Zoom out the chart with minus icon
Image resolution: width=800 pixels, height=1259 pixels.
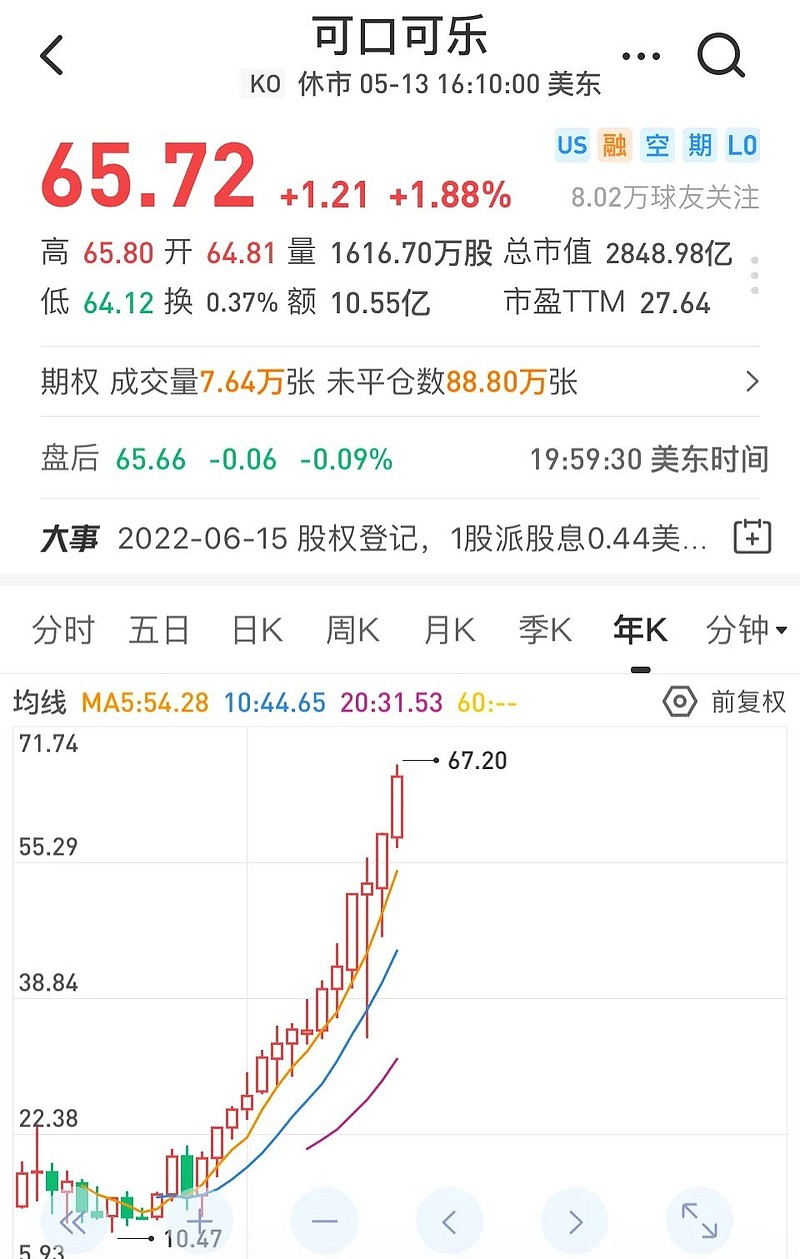click(324, 1221)
